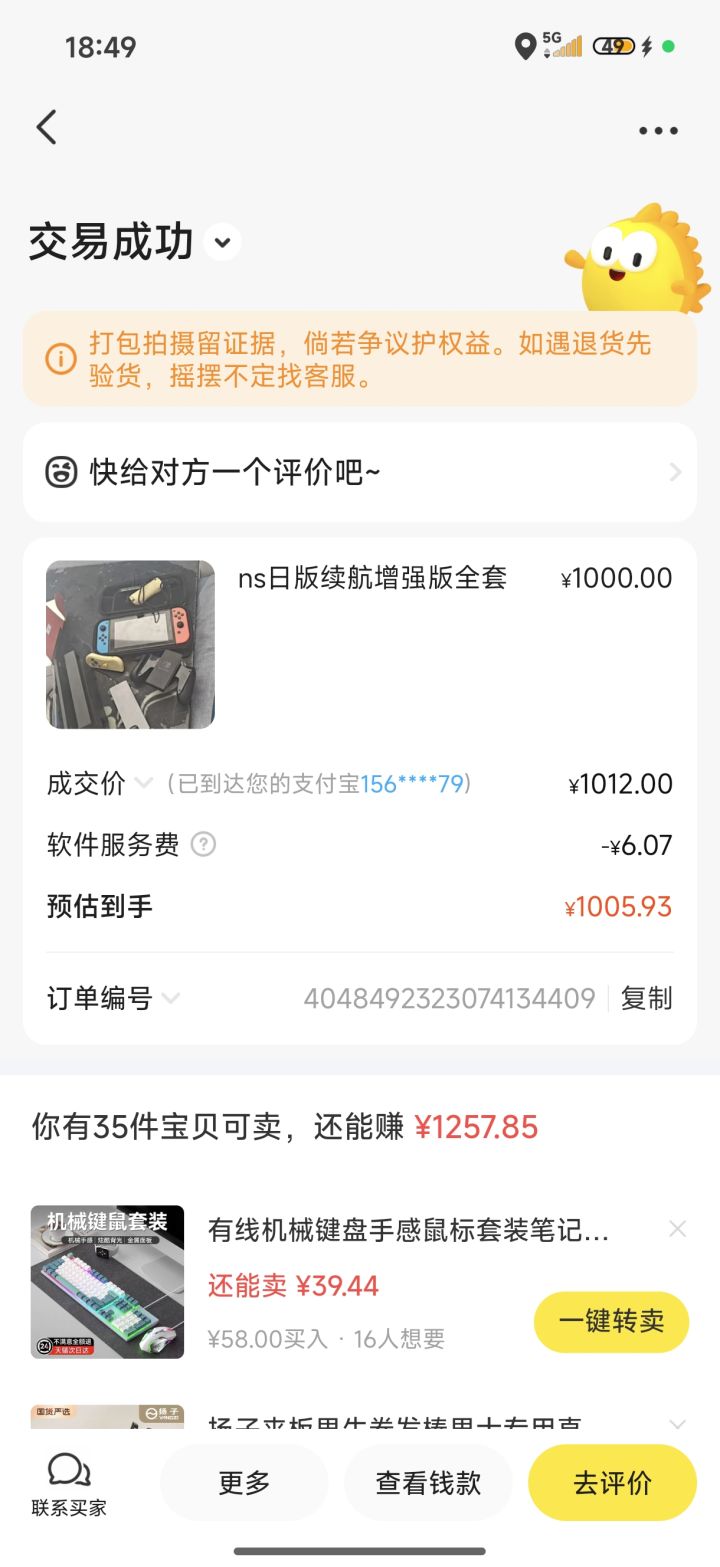The height and width of the screenshot is (1567, 720).
Task: Contact the buyer via 联系买家
Action: pos(69,1483)
